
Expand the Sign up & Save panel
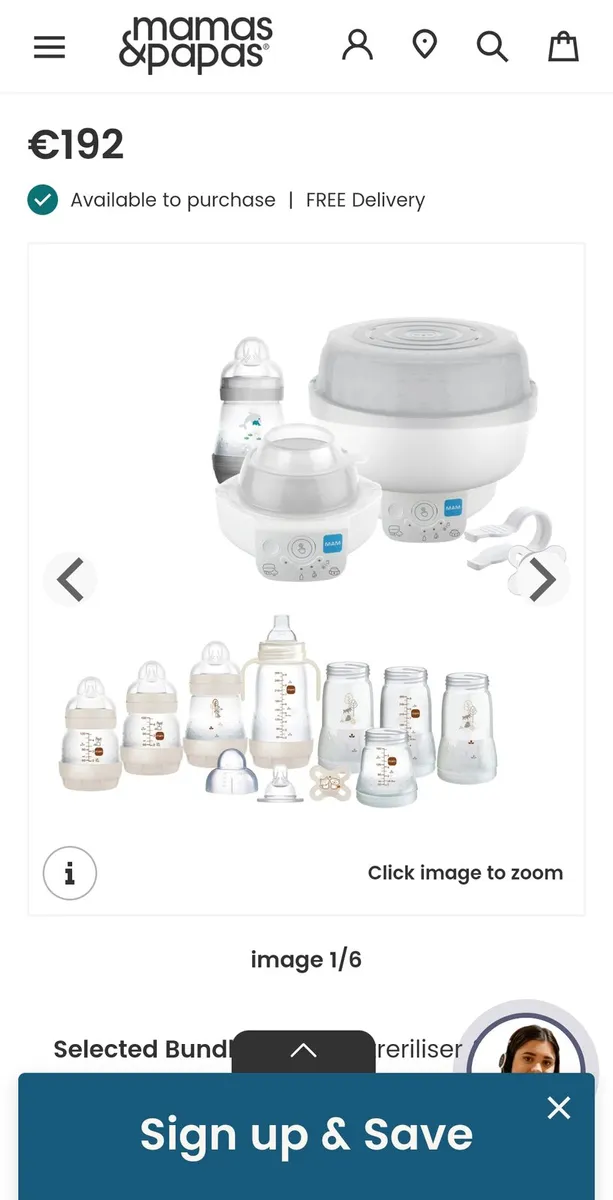(x=303, y=1051)
